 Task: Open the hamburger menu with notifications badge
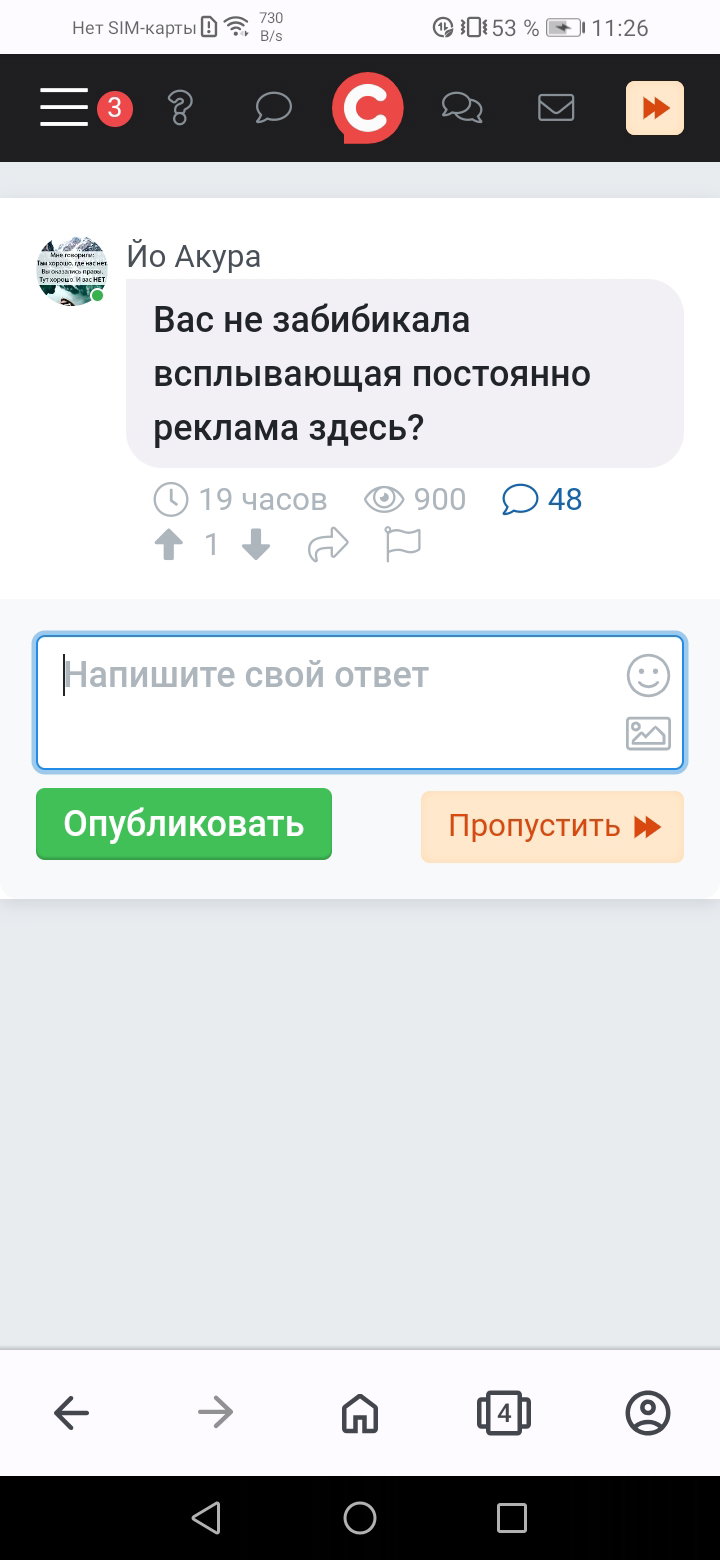pyautogui.click(x=86, y=107)
